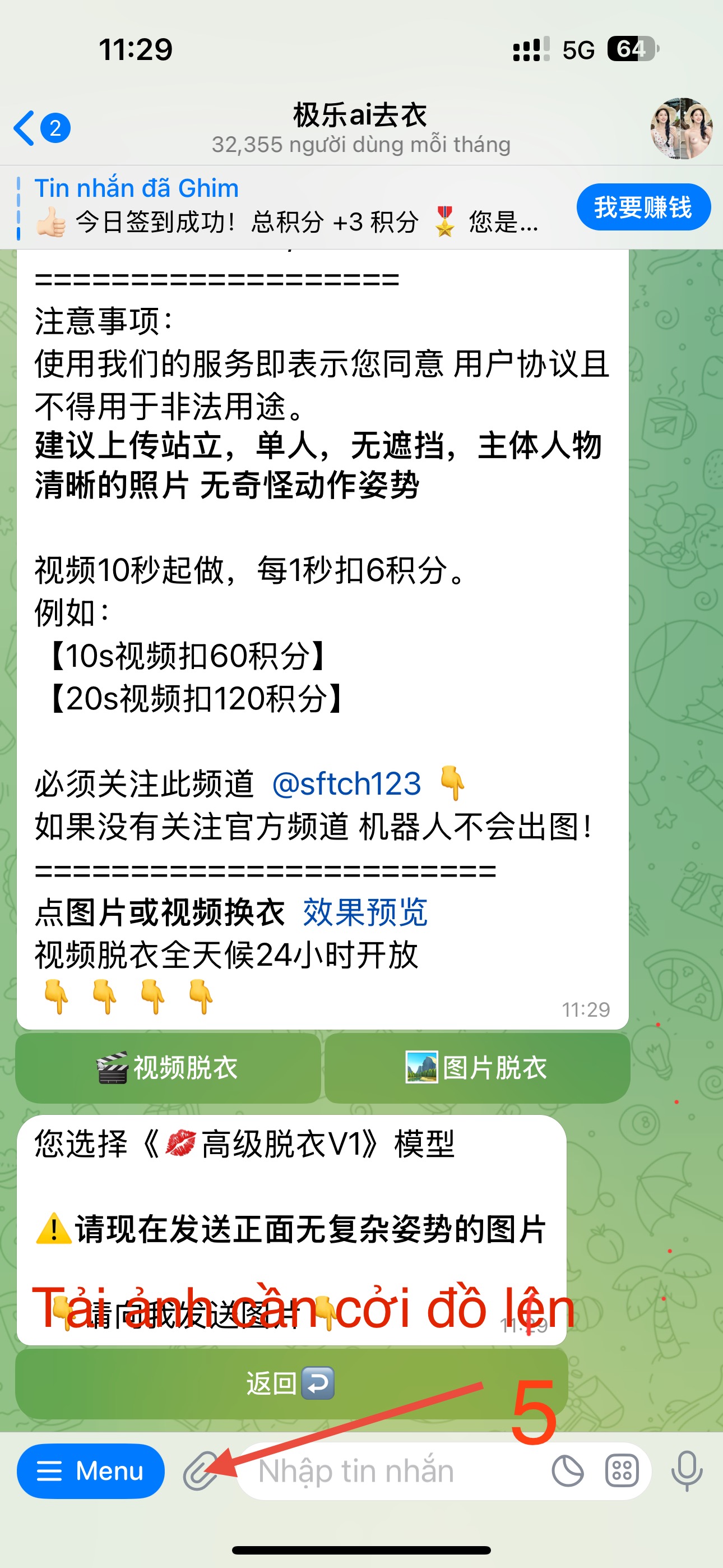Tap the 我要赚钱 button

tap(643, 207)
